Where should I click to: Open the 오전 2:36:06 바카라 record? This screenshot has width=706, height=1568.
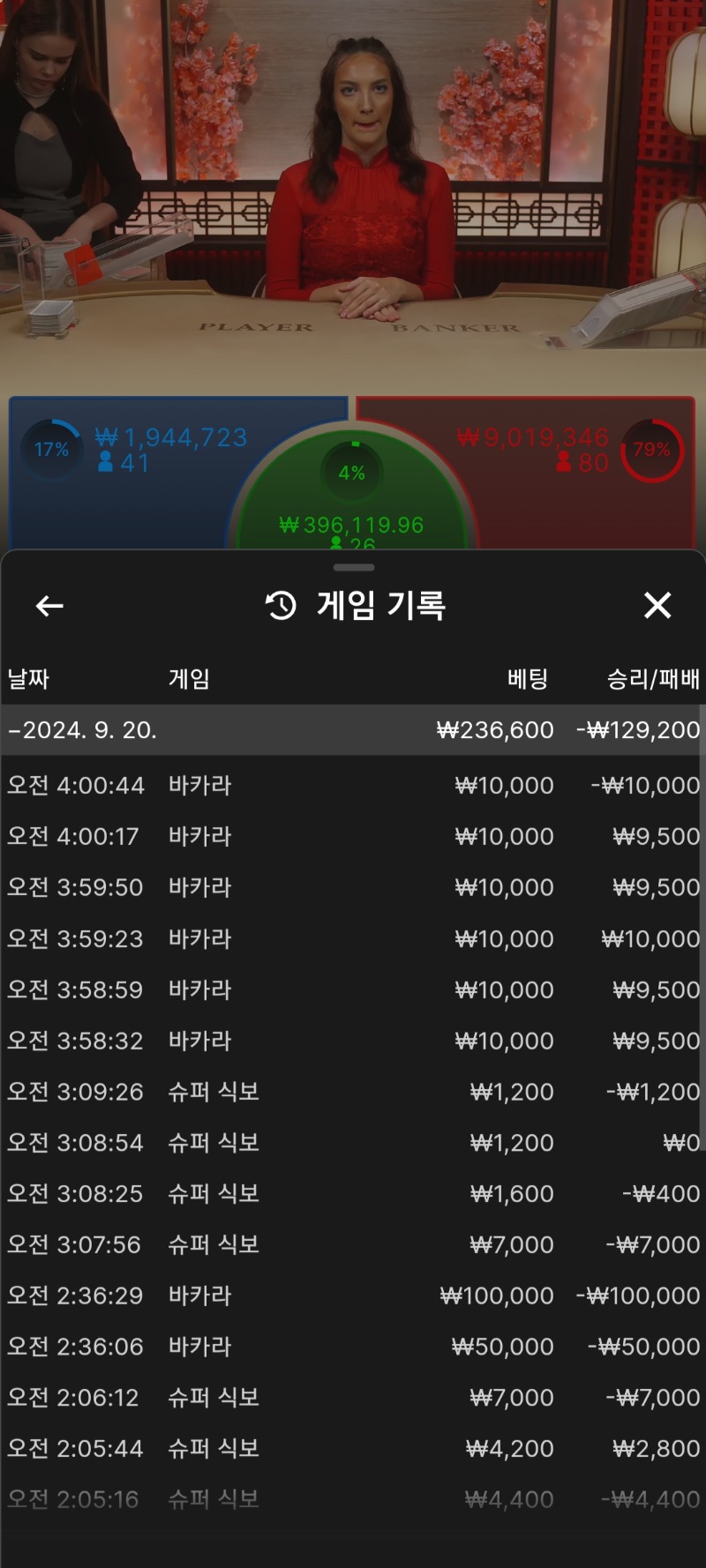(x=353, y=1347)
